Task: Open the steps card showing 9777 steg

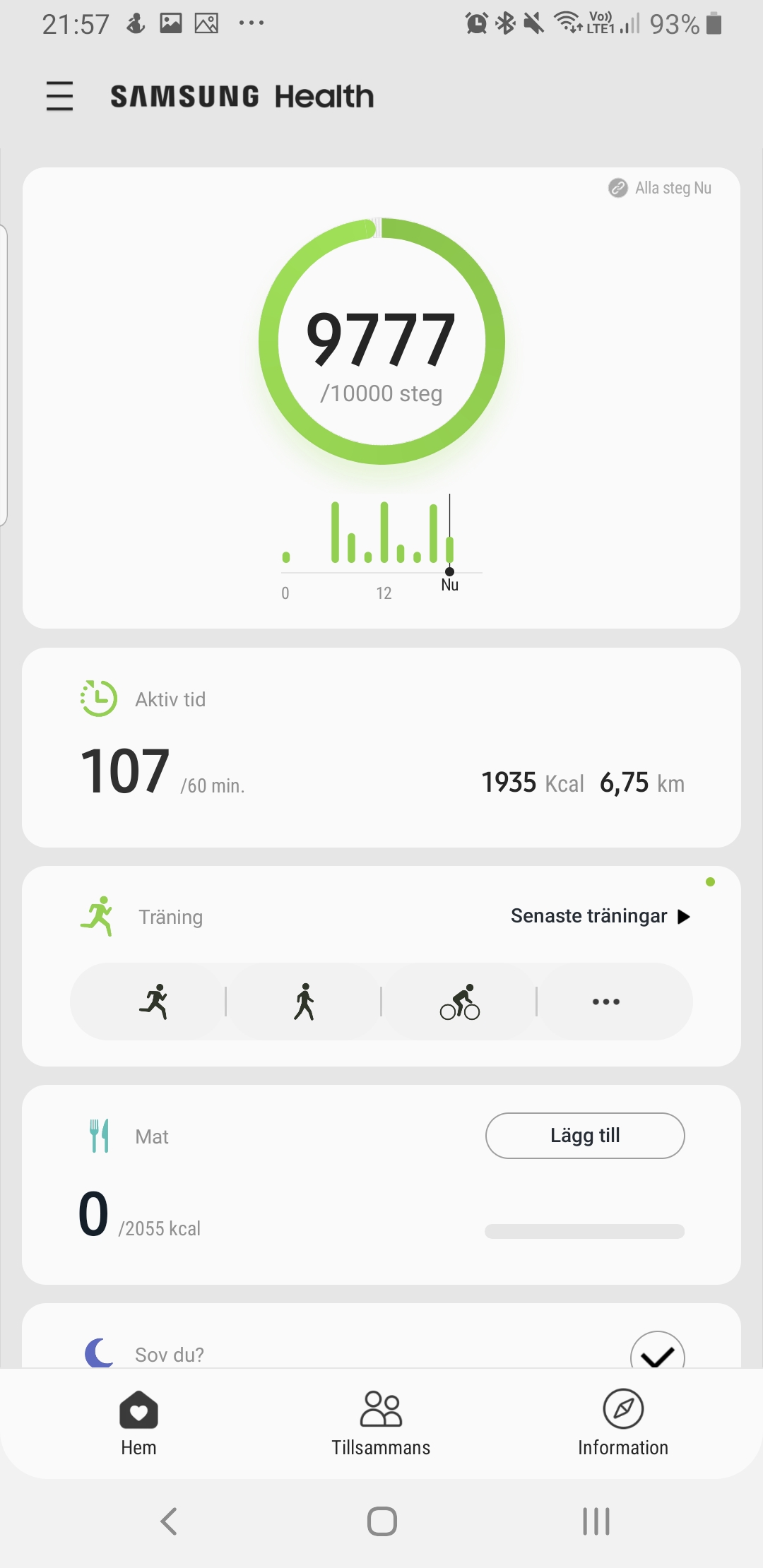Action: pyautogui.click(x=381, y=341)
